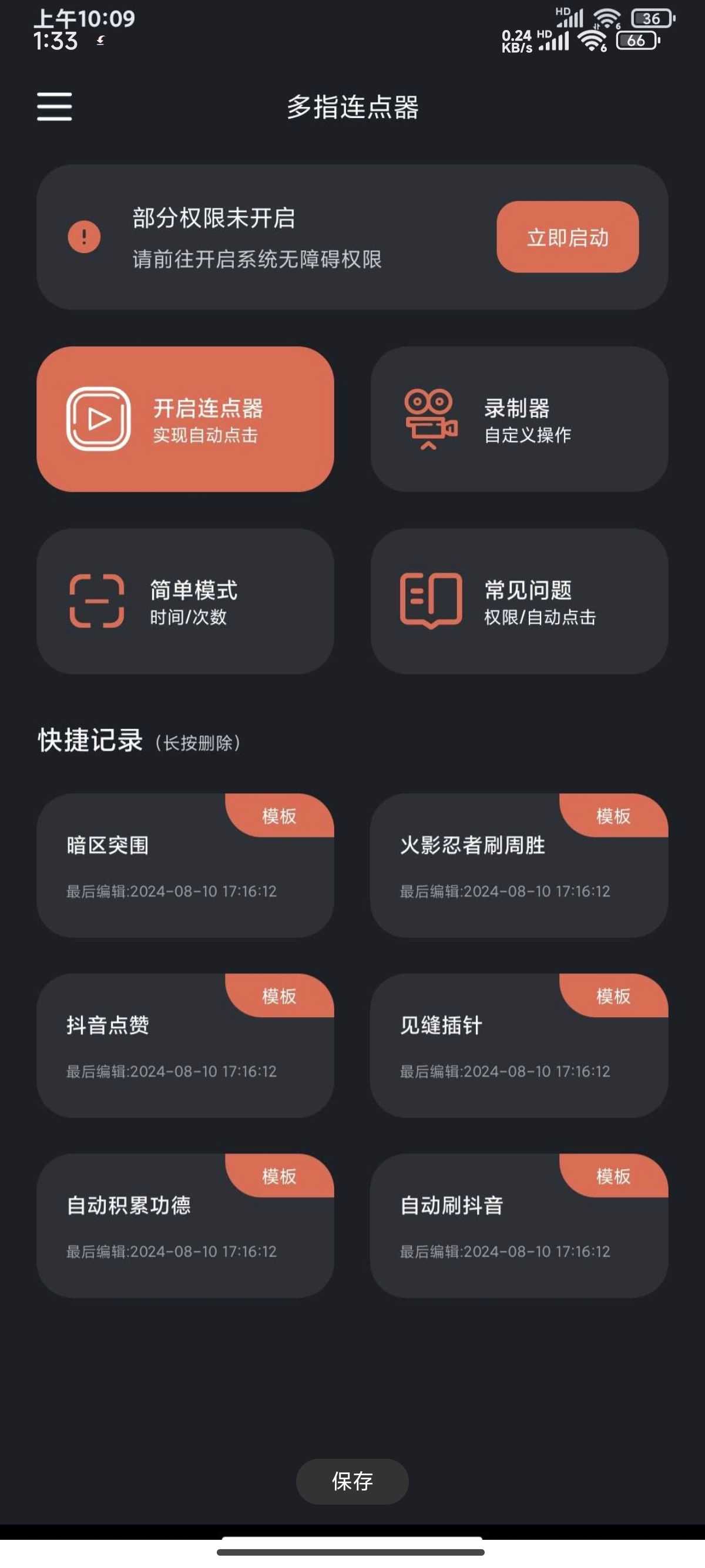Image resolution: width=705 pixels, height=1568 pixels.
Task: Select 简单模式 simple mode
Action: [185, 601]
